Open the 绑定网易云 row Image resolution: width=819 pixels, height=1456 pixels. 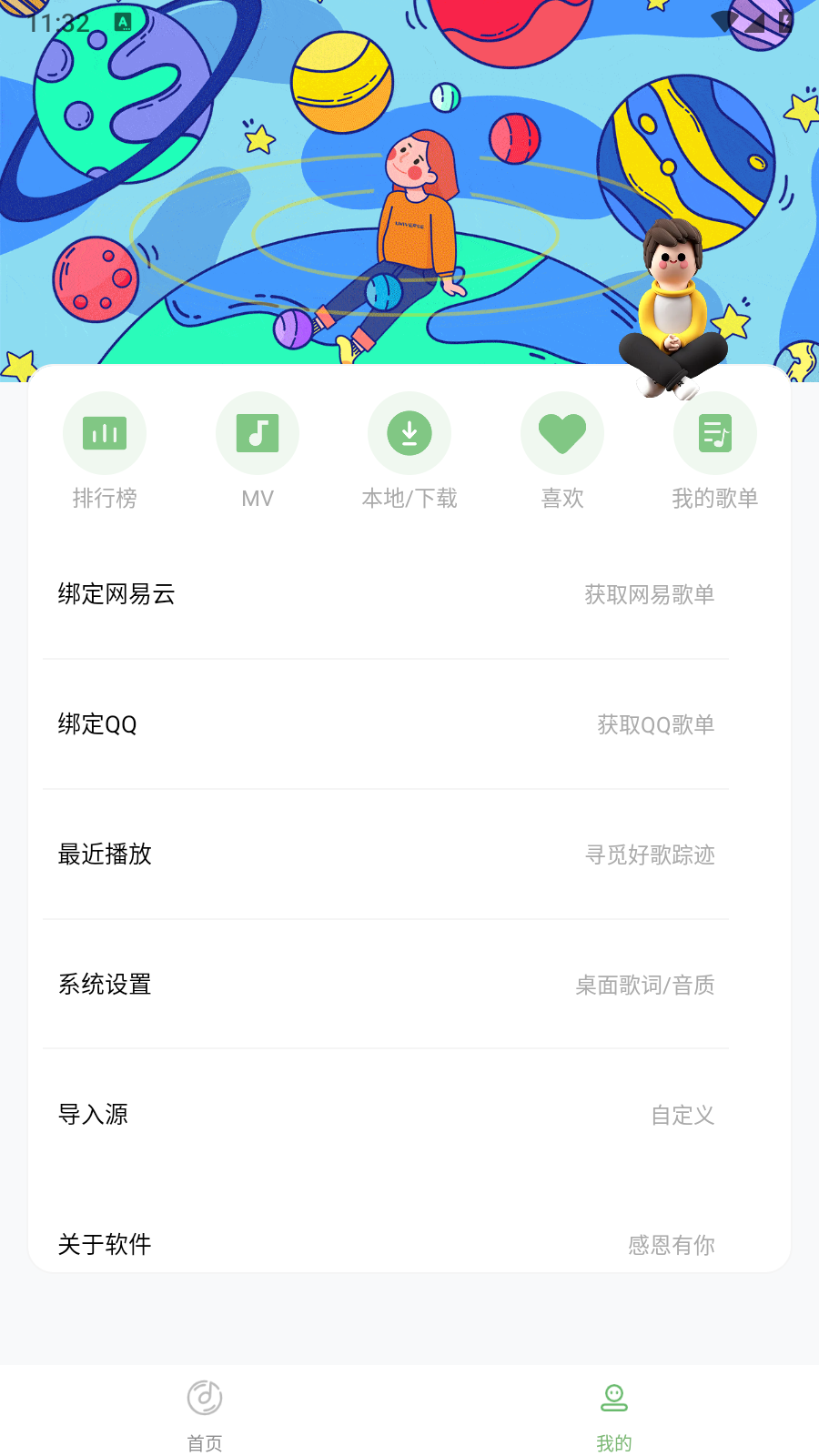tap(386, 594)
